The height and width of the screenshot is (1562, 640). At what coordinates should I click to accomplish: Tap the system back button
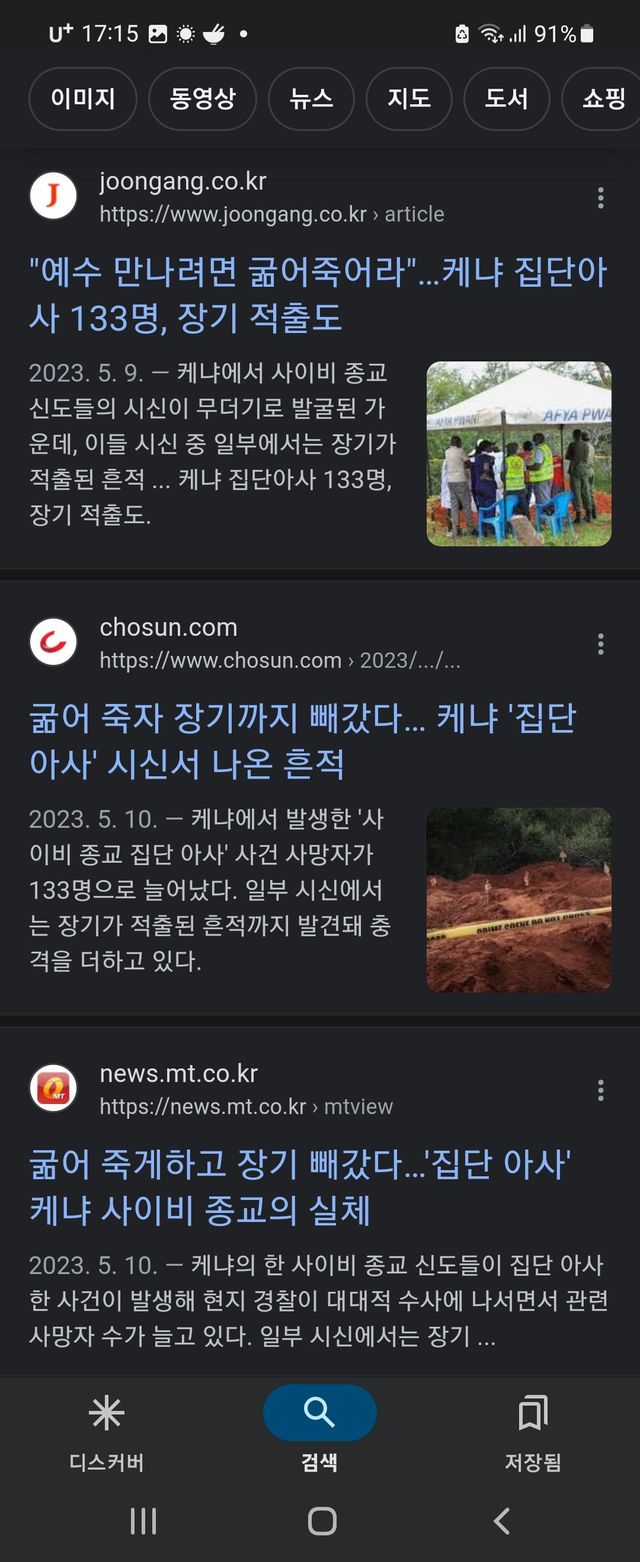click(502, 1521)
